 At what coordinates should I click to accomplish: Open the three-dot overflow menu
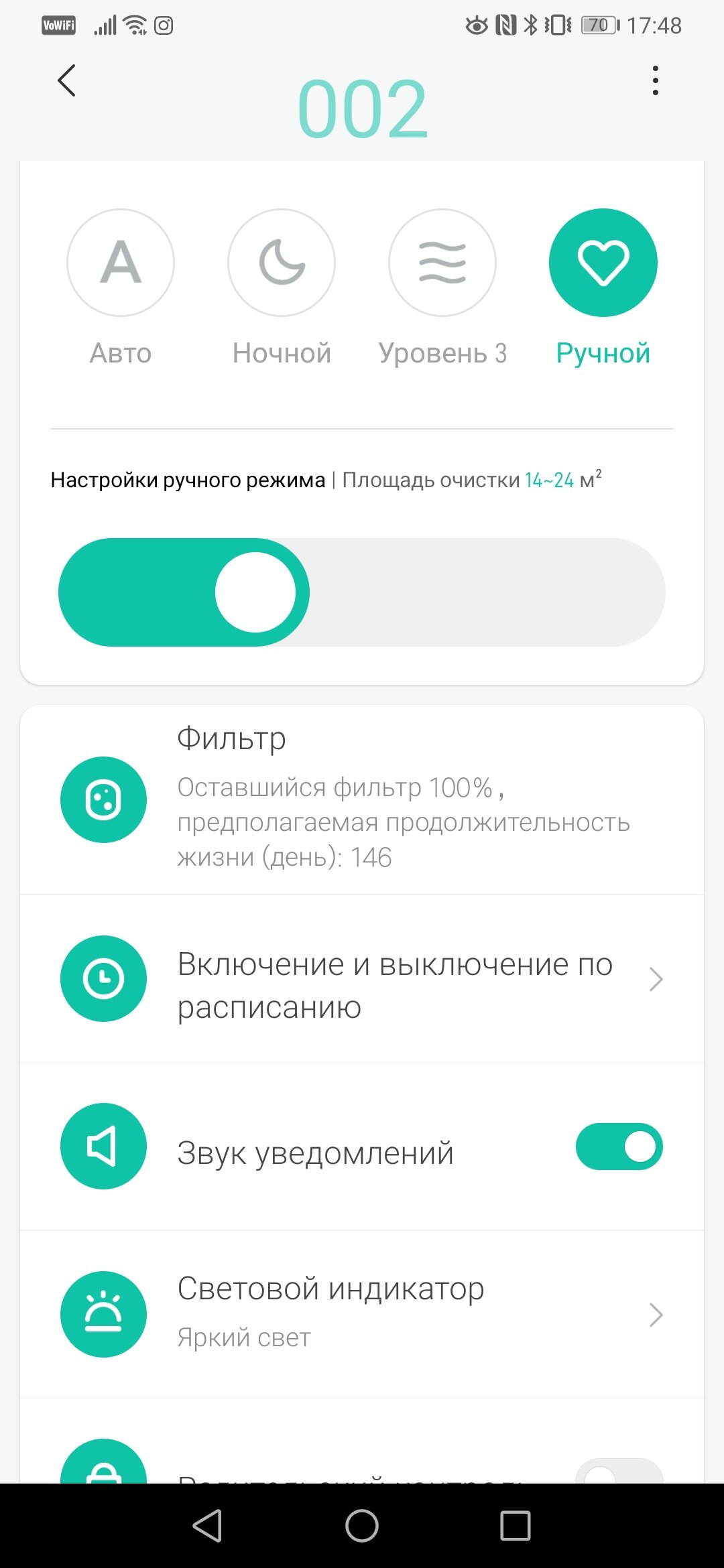point(656,80)
